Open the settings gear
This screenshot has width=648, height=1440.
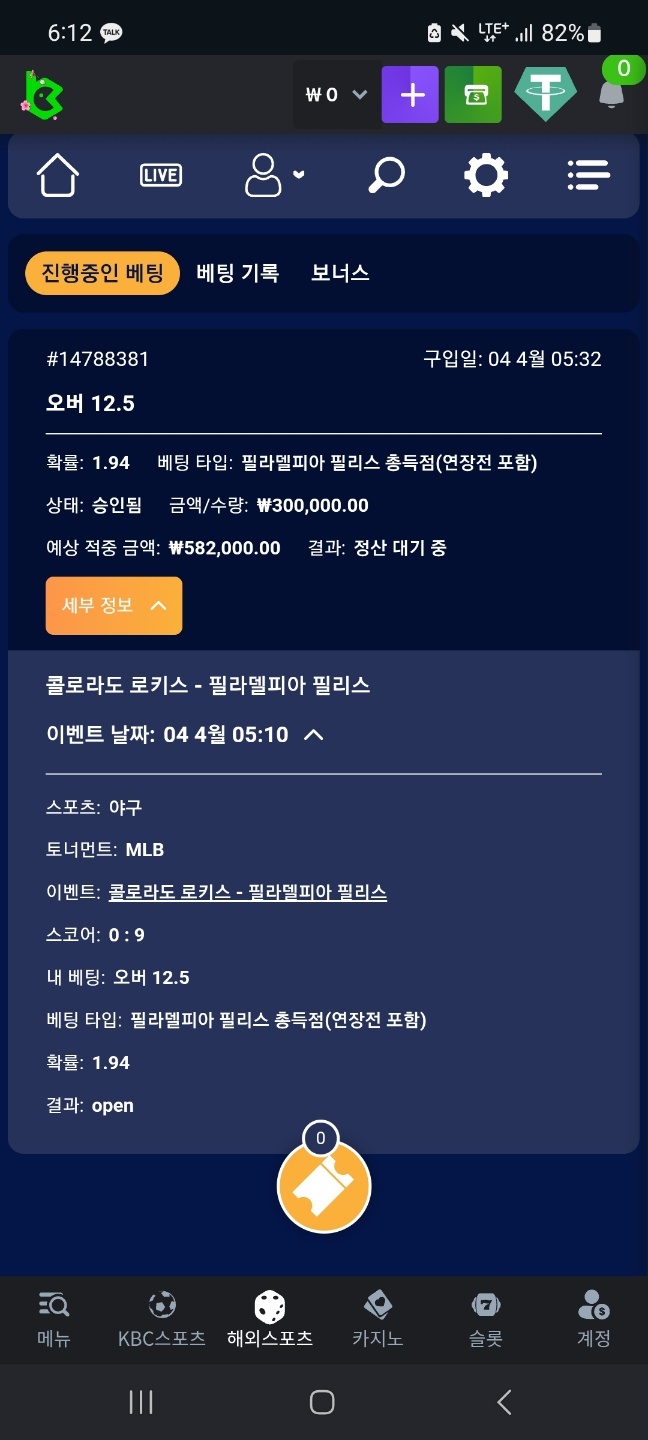[x=486, y=175]
